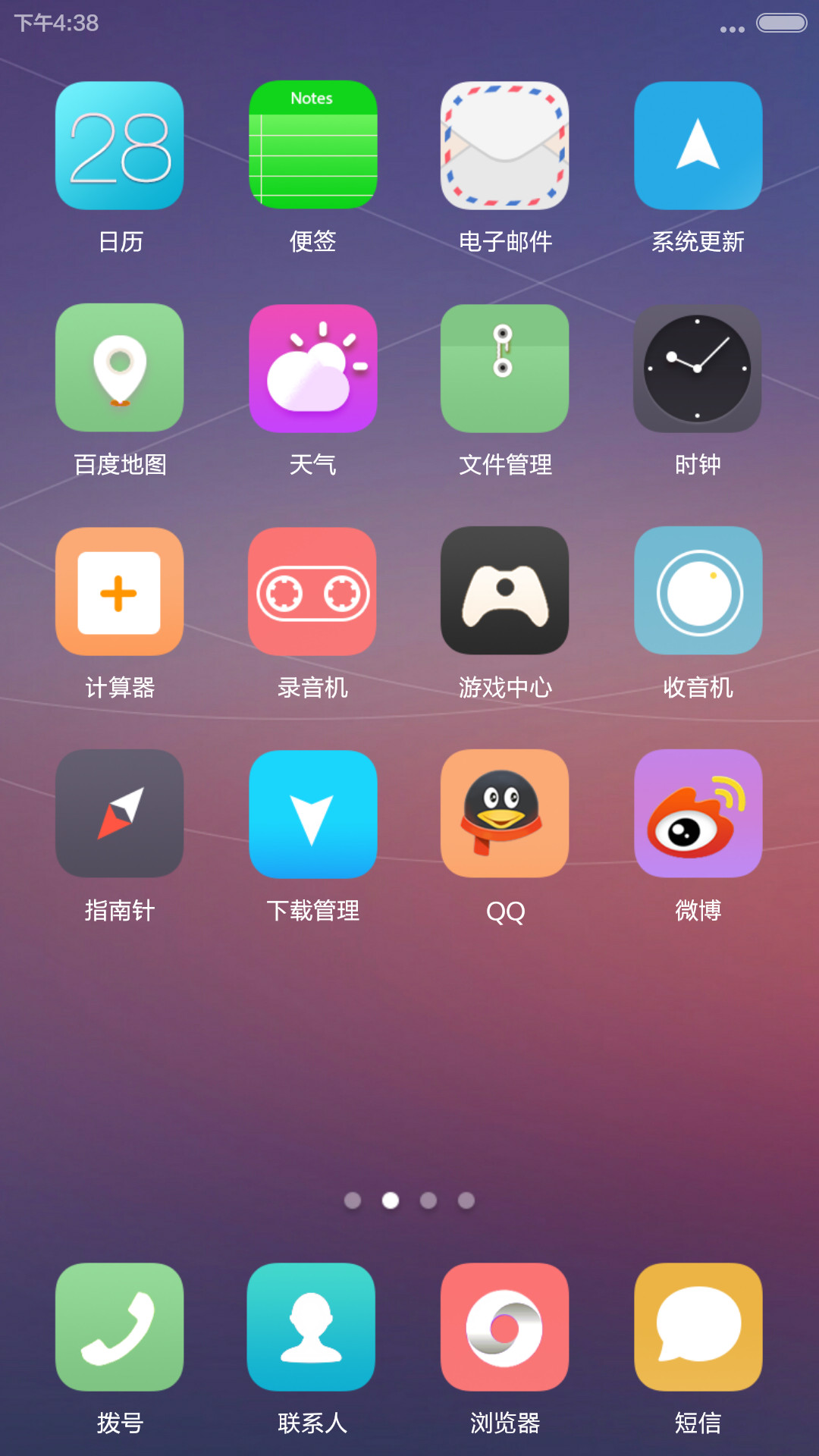Launch 百度地图 maps app
819x1456 pixels.
click(x=120, y=368)
